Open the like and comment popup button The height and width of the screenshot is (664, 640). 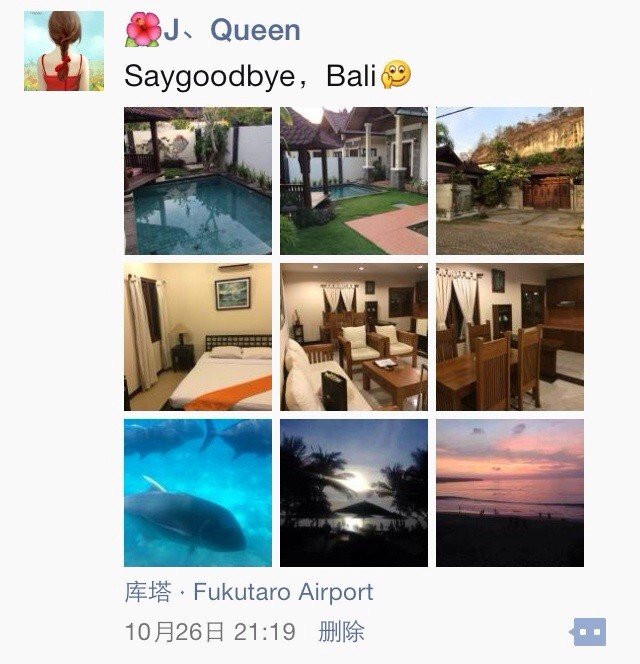(588, 632)
